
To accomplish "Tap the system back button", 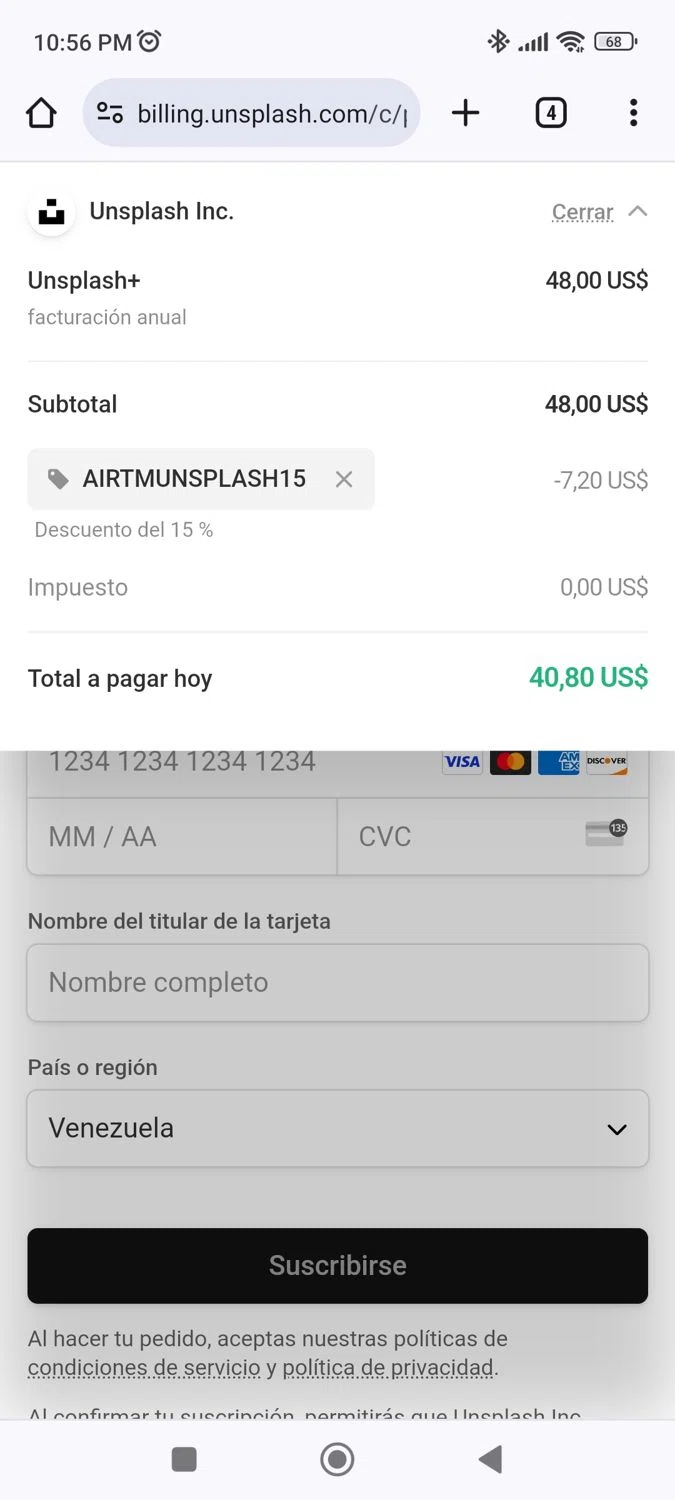I will [x=490, y=1460].
